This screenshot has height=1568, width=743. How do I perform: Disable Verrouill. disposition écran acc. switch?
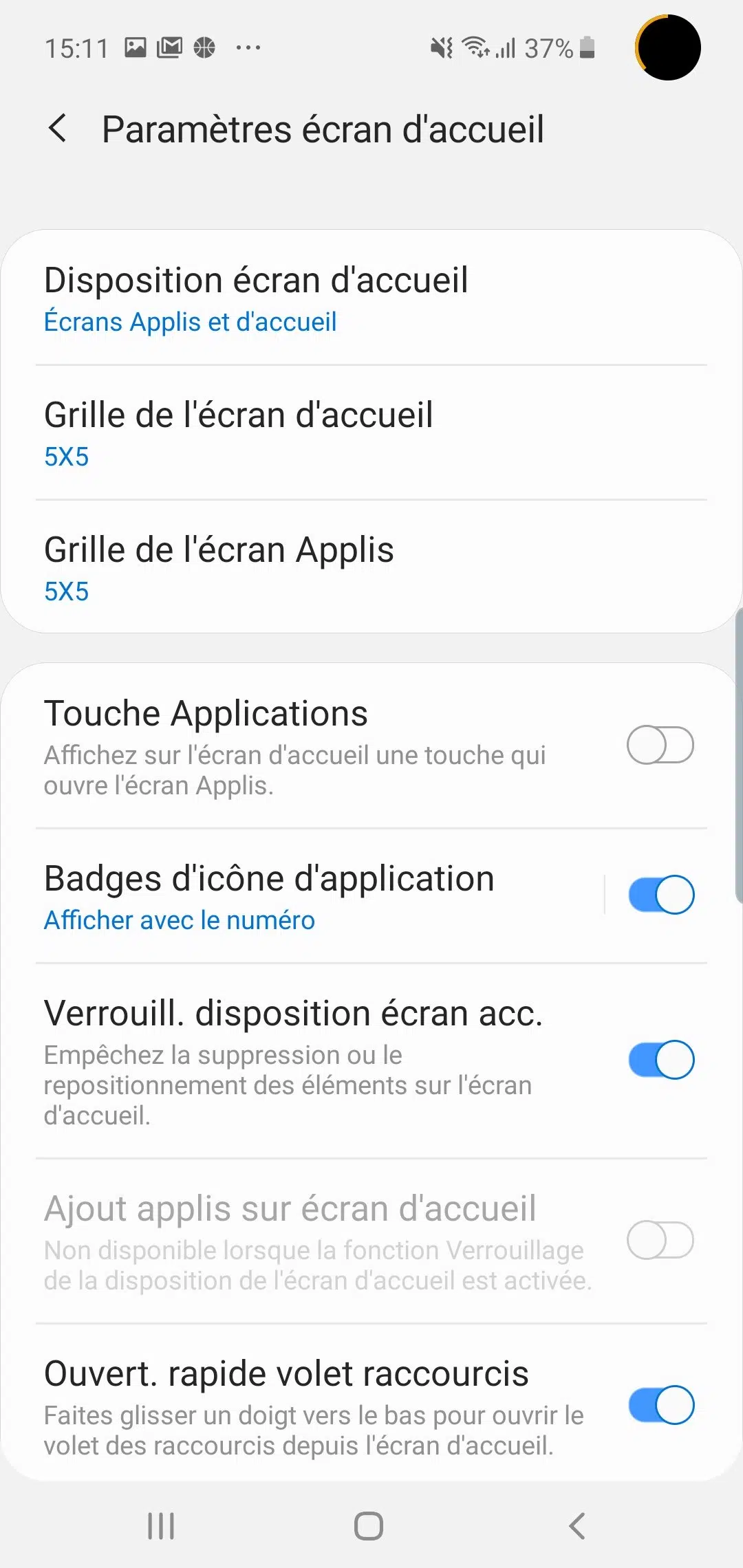pyautogui.click(x=660, y=1060)
